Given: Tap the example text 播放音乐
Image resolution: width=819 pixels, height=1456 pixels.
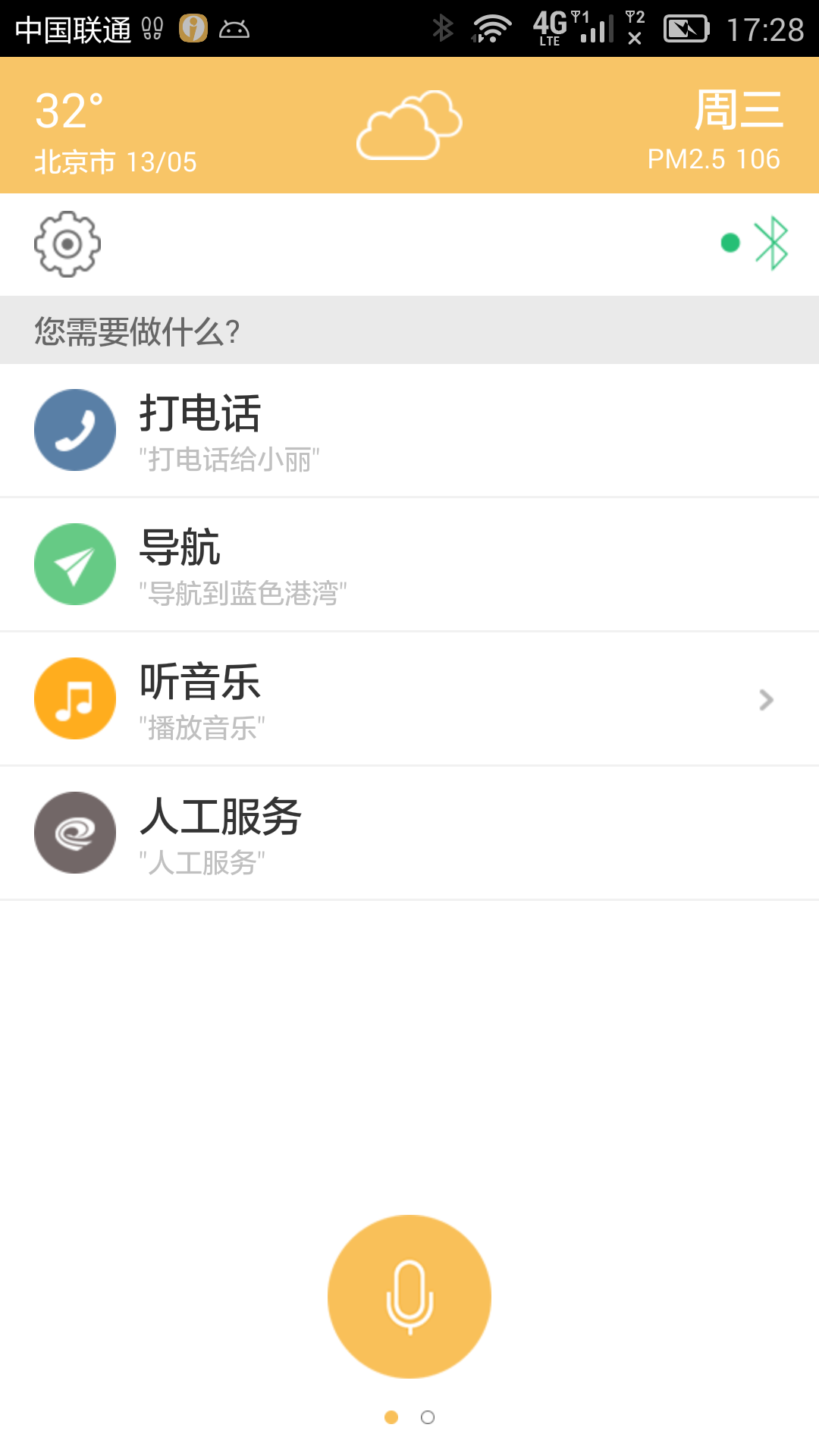Looking at the screenshot, I should pos(201,729).
